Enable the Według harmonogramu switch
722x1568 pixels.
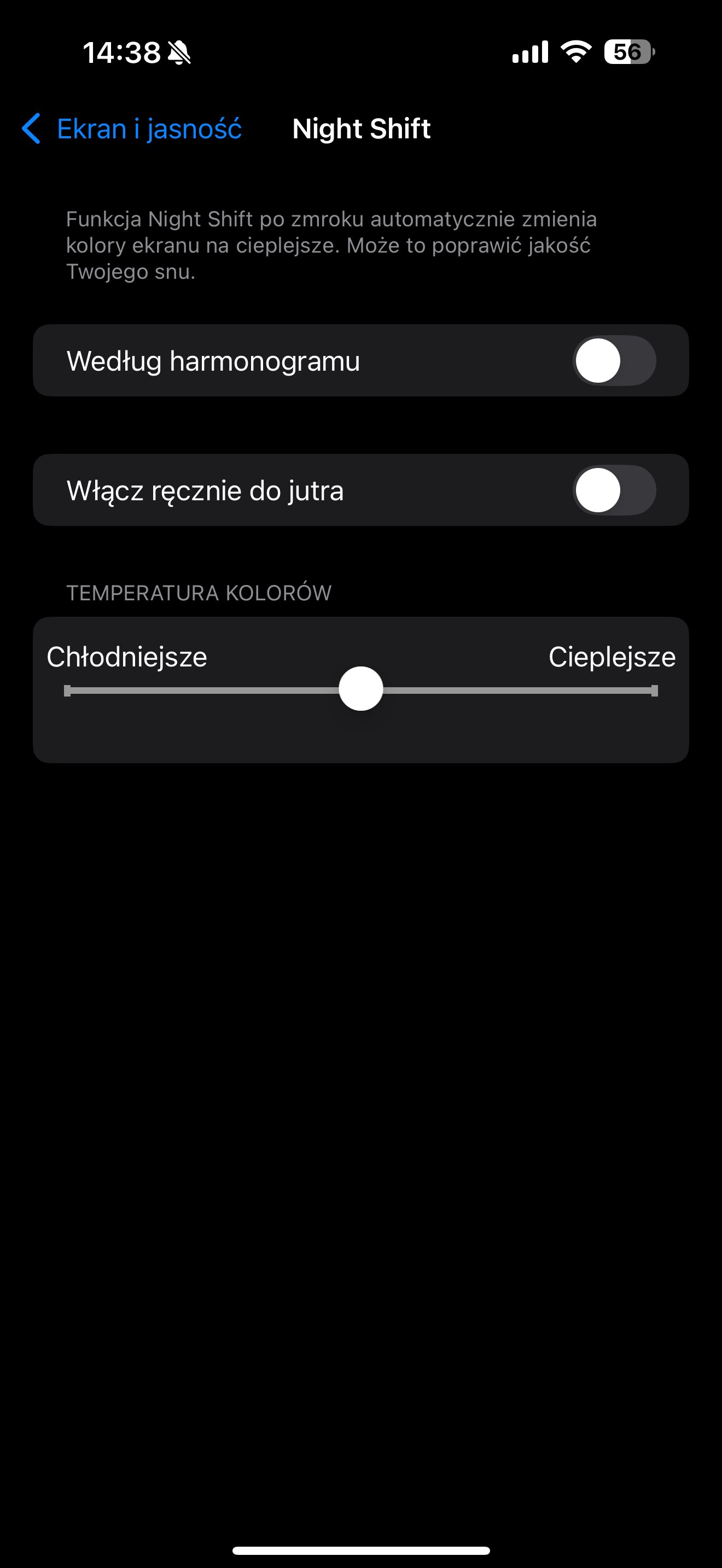pyautogui.click(x=614, y=360)
